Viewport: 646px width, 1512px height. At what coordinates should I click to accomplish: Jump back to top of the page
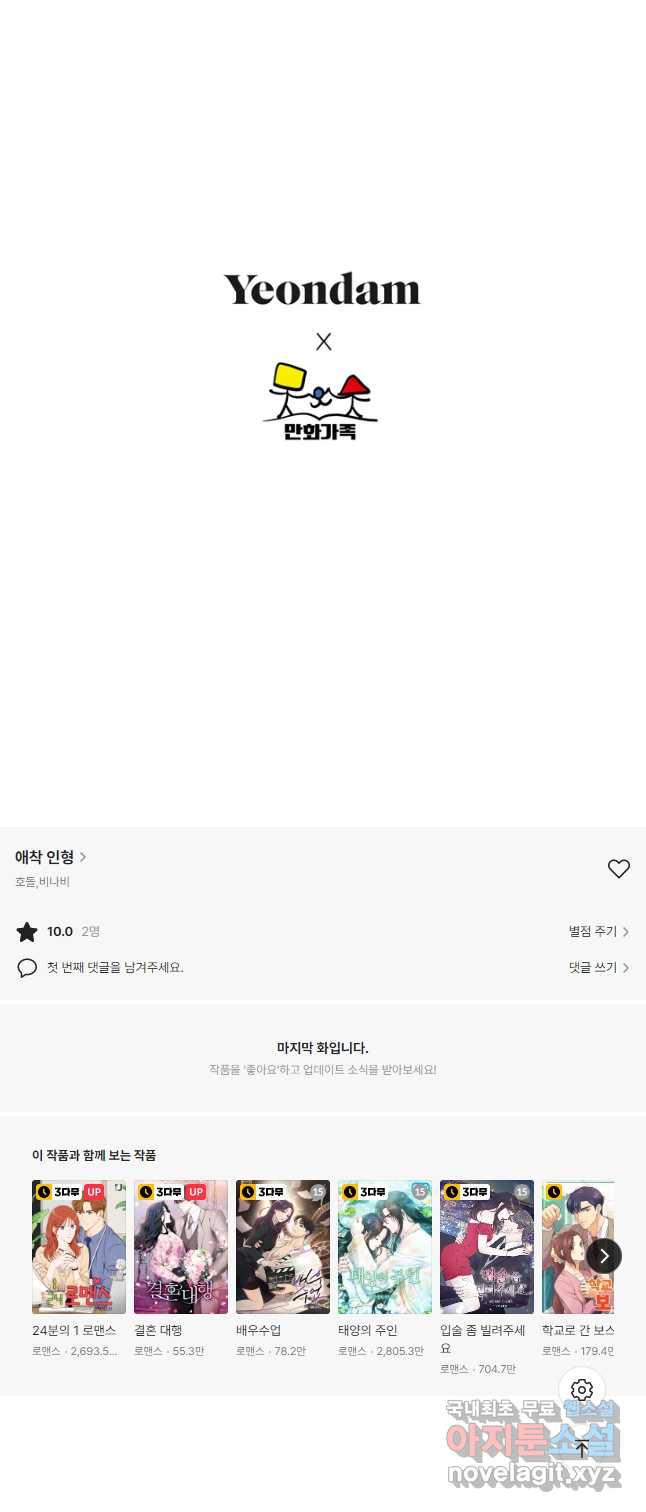[x=582, y=1448]
